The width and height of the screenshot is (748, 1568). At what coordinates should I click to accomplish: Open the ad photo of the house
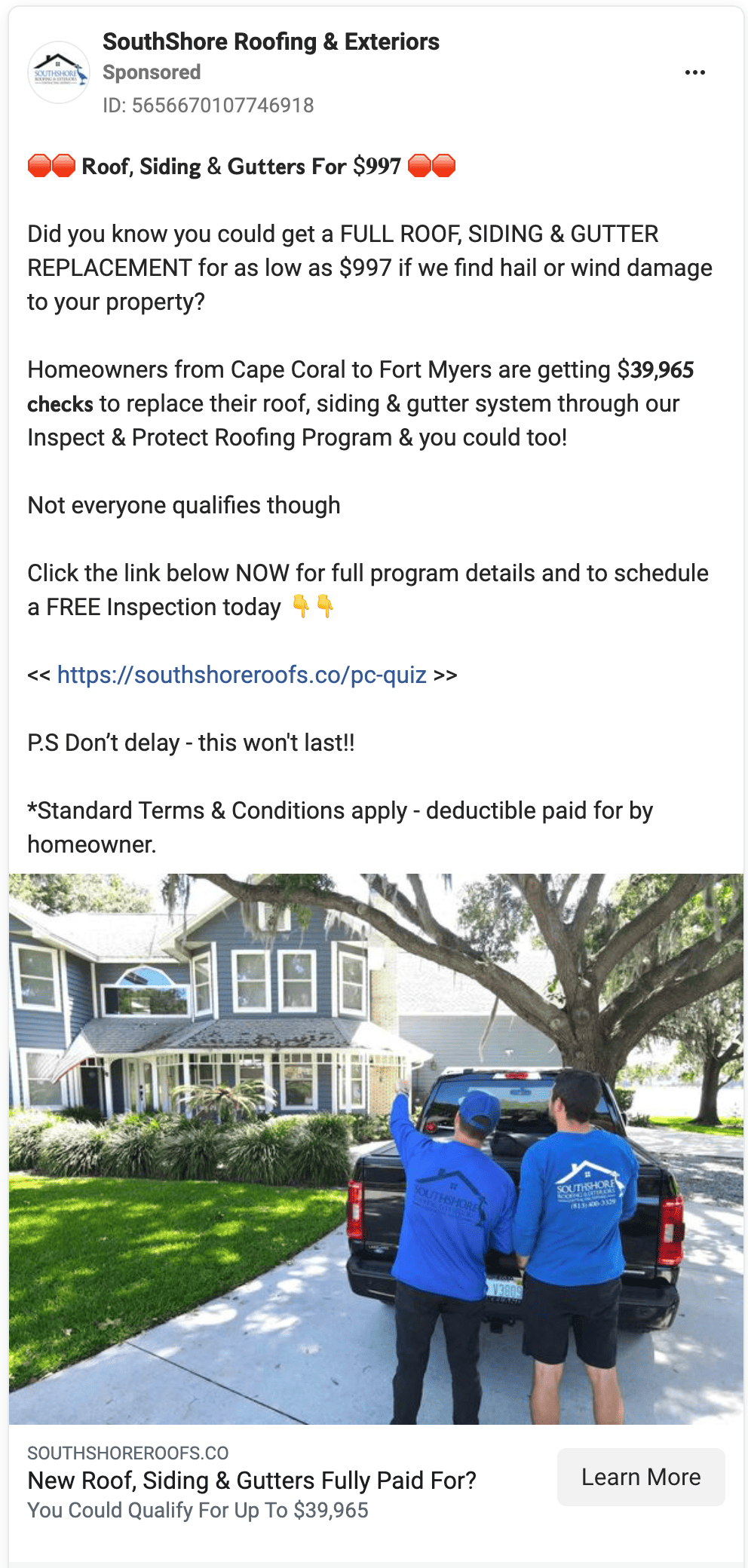click(376, 1149)
